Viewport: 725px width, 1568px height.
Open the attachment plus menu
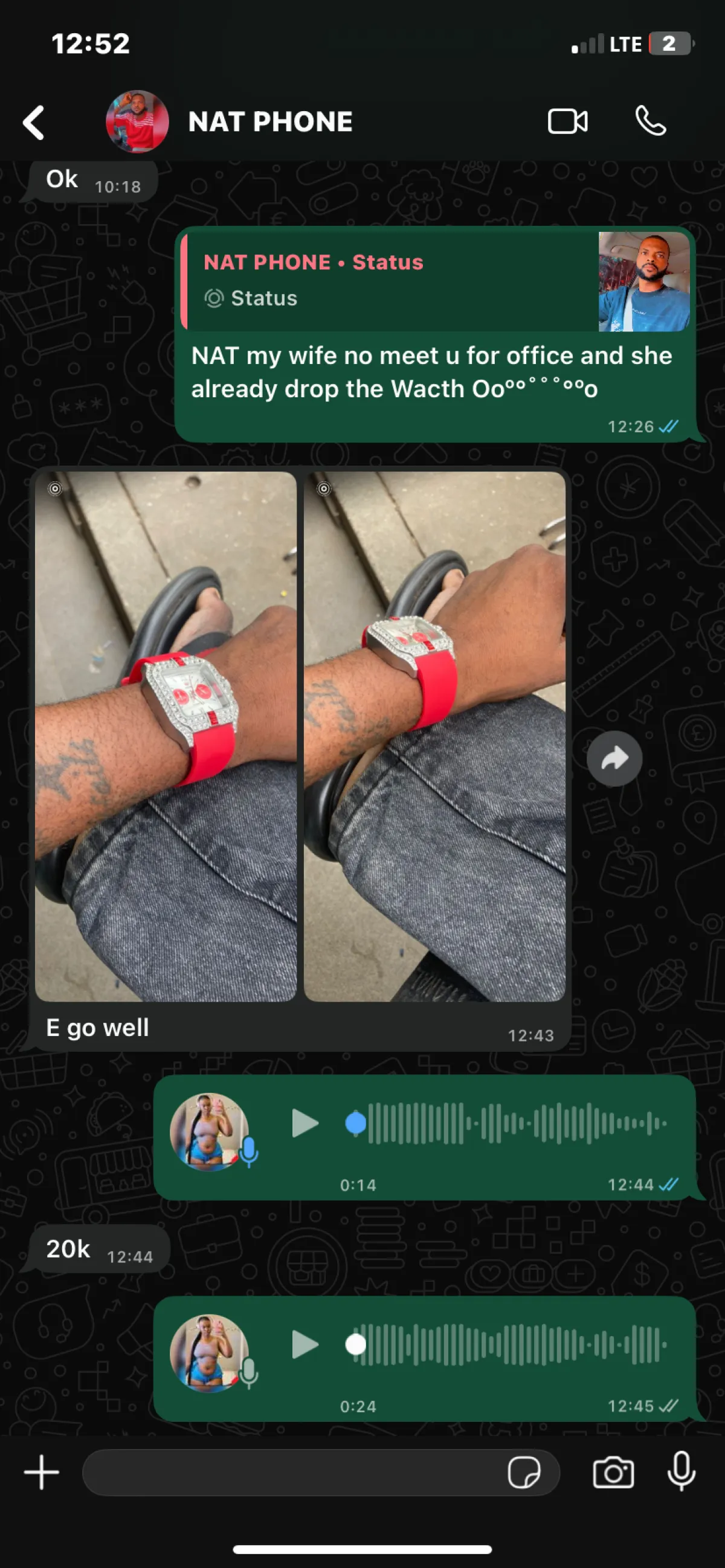click(42, 1473)
